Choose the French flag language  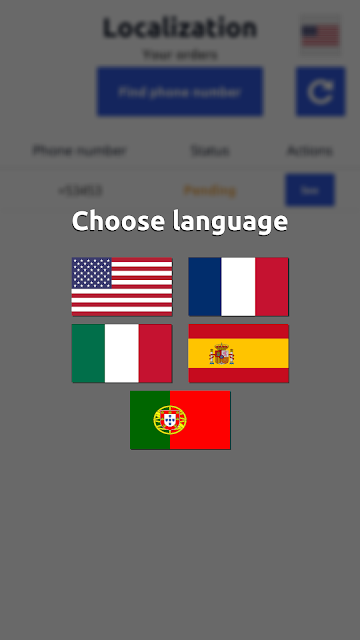(x=238, y=287)
